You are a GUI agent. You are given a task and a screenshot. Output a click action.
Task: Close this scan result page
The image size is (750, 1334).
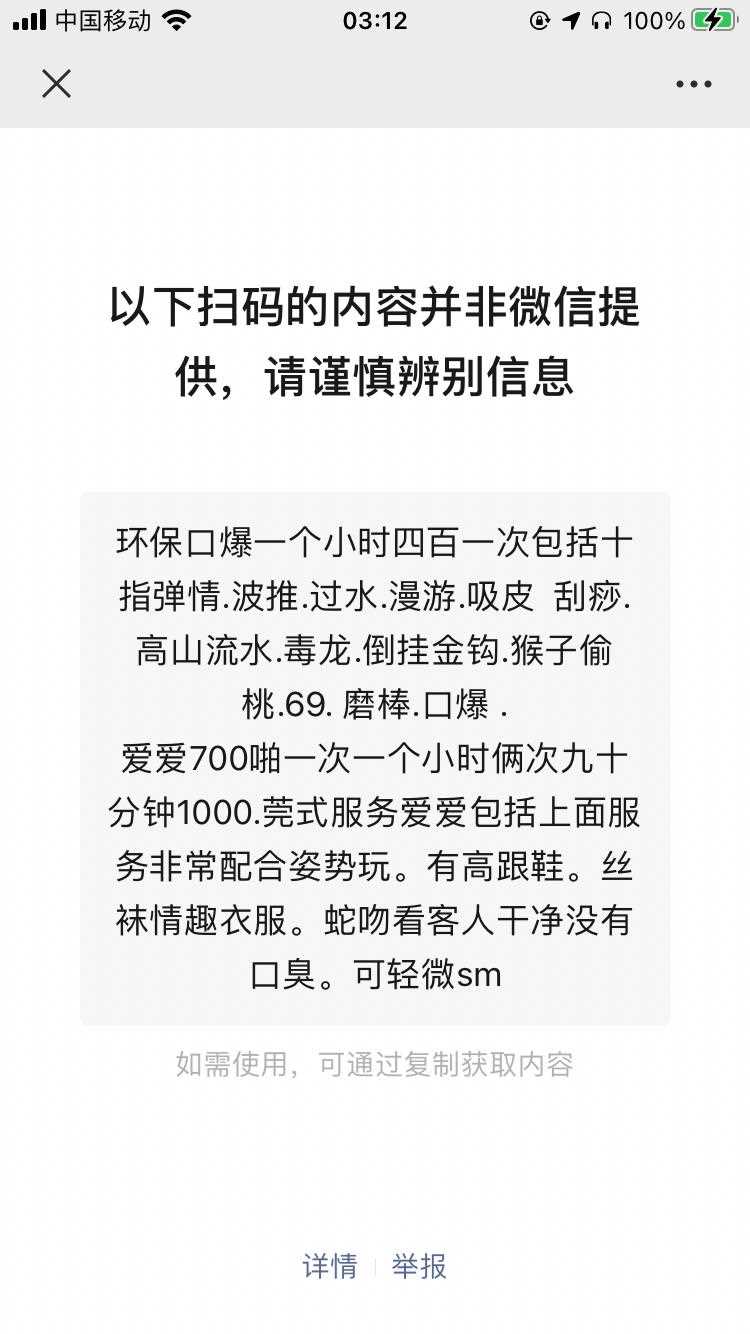[57, 84]
